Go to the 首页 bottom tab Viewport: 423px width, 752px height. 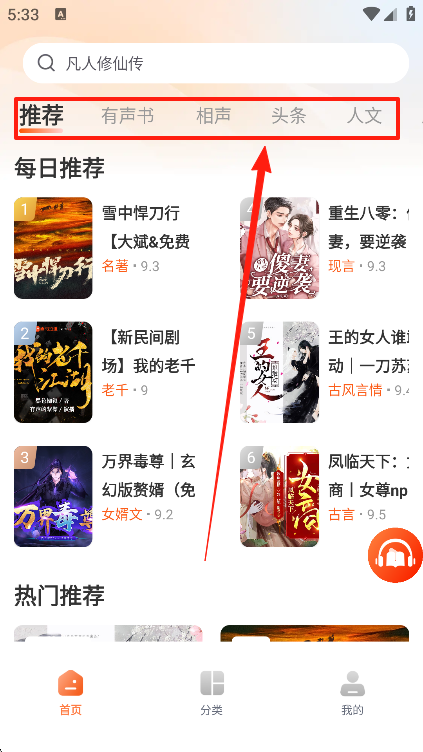tap(70, 693)
